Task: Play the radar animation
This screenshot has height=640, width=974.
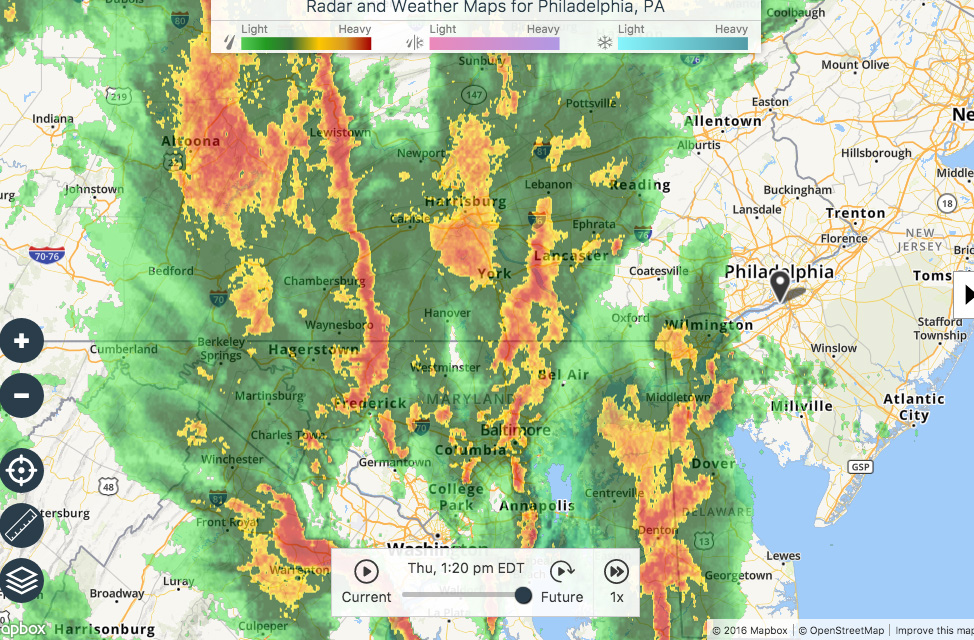Action: click(366, 571)
